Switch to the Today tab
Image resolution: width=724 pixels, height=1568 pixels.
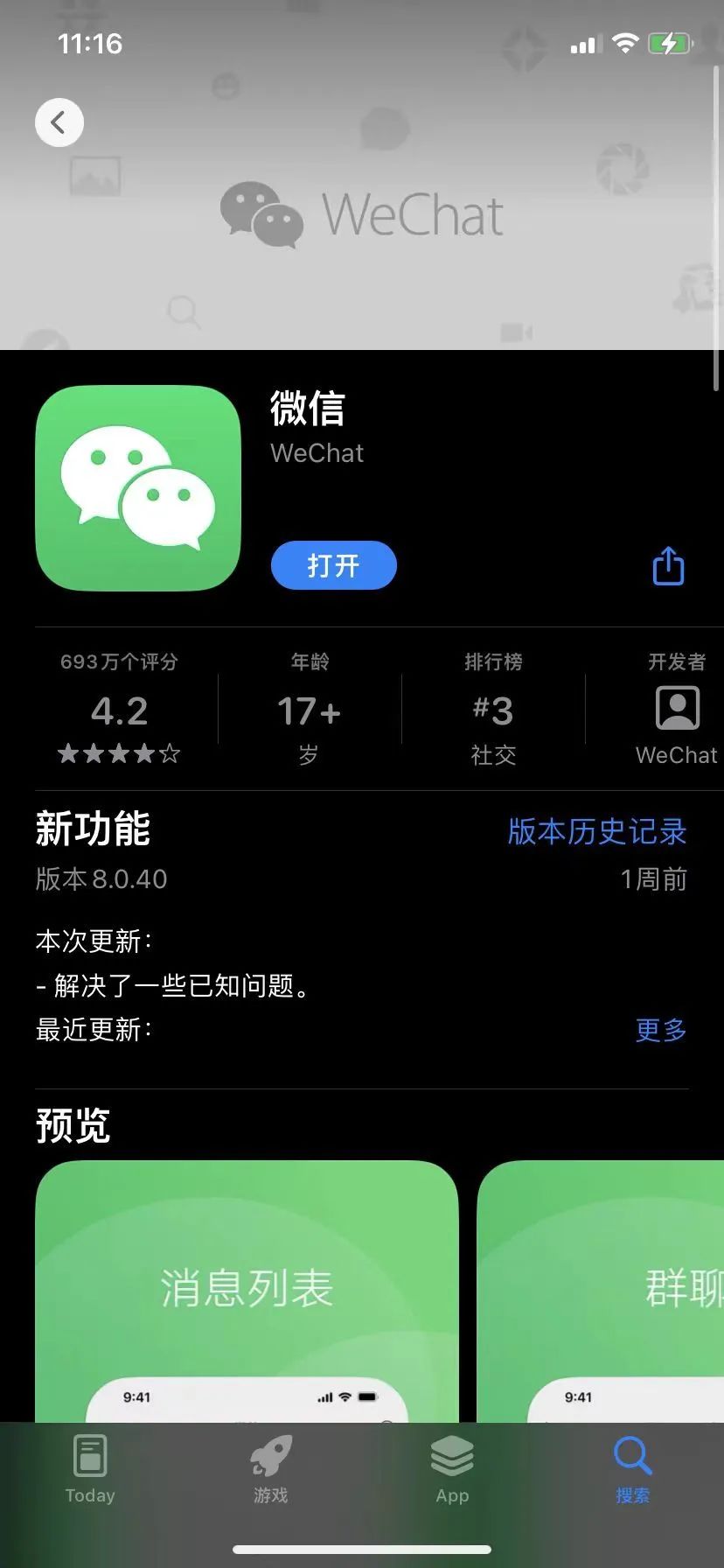click(x=90, y=1470)
